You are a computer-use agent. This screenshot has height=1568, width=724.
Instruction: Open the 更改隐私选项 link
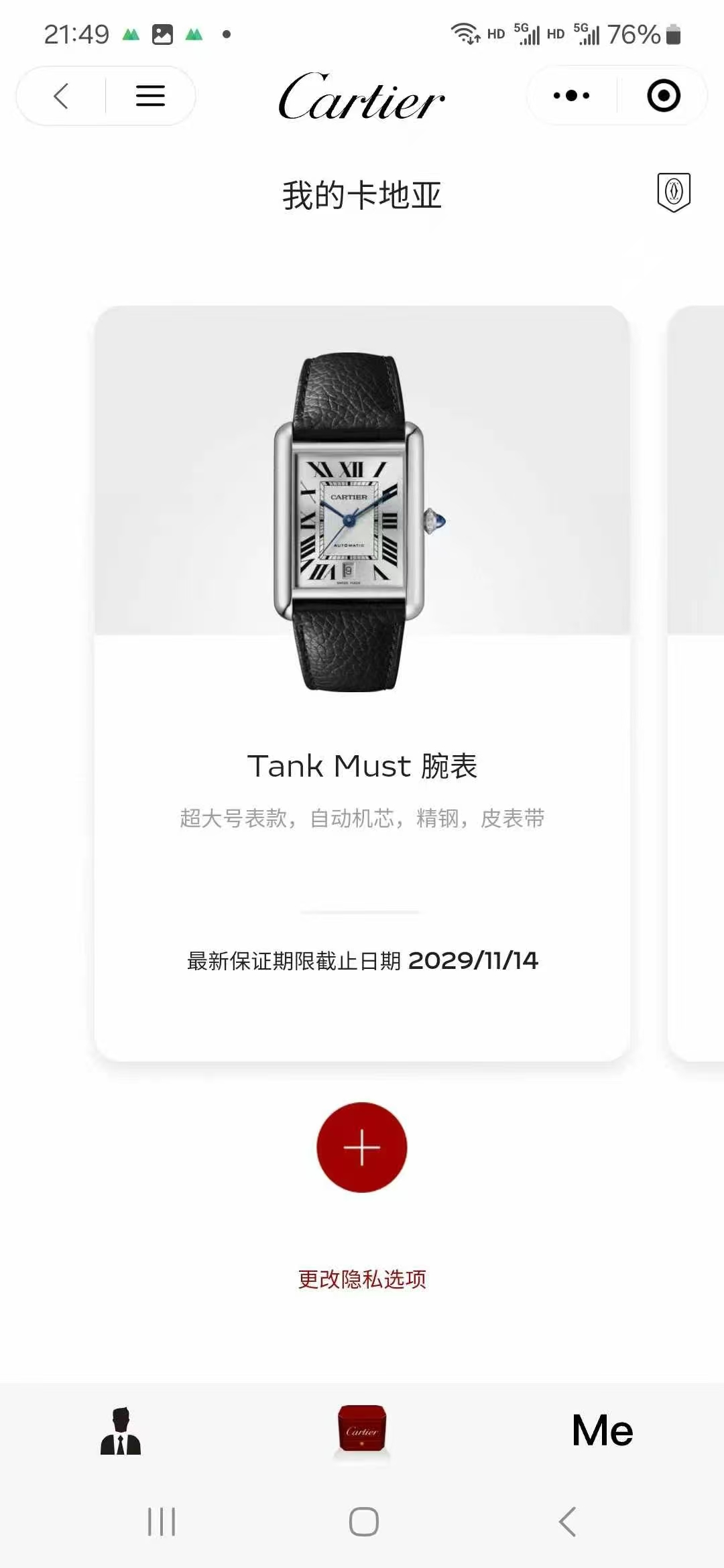point(362,1279)
